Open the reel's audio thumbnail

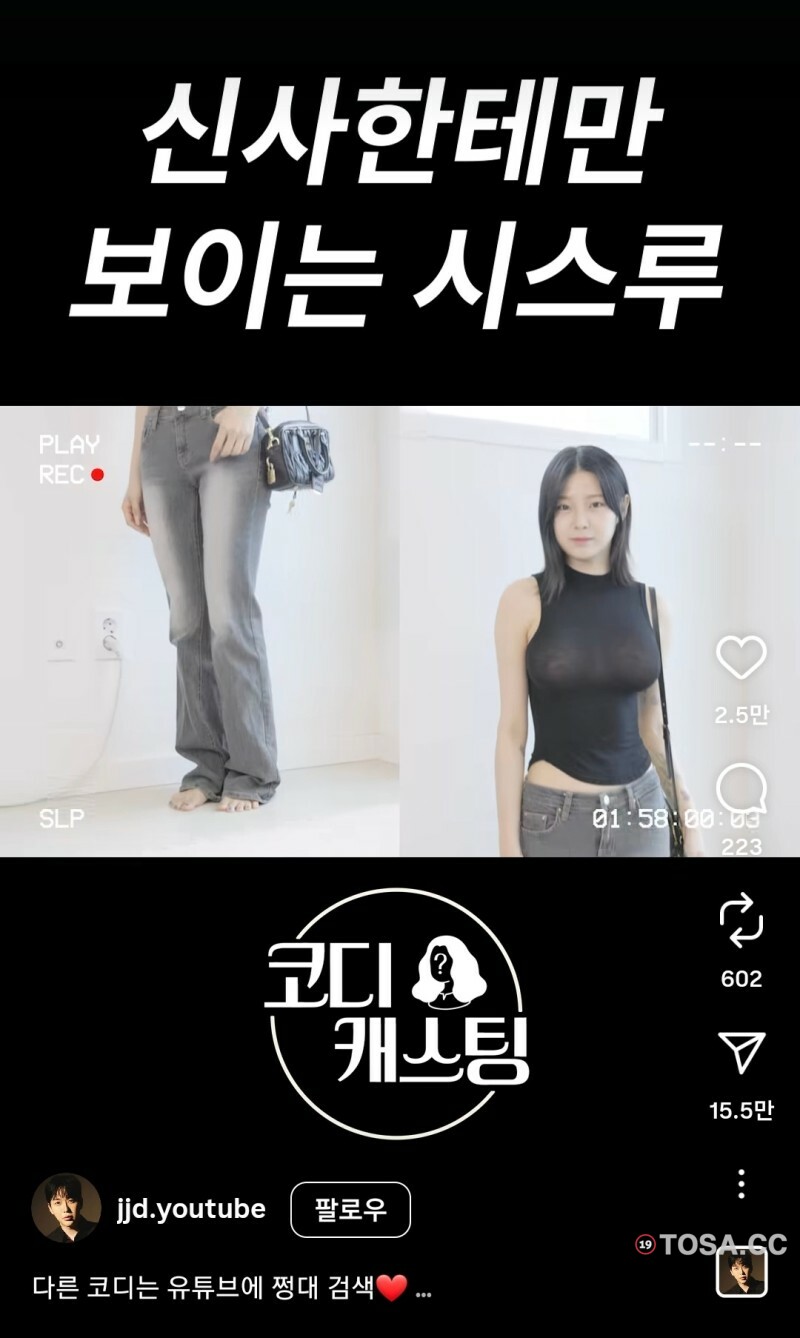point(742,1272)
